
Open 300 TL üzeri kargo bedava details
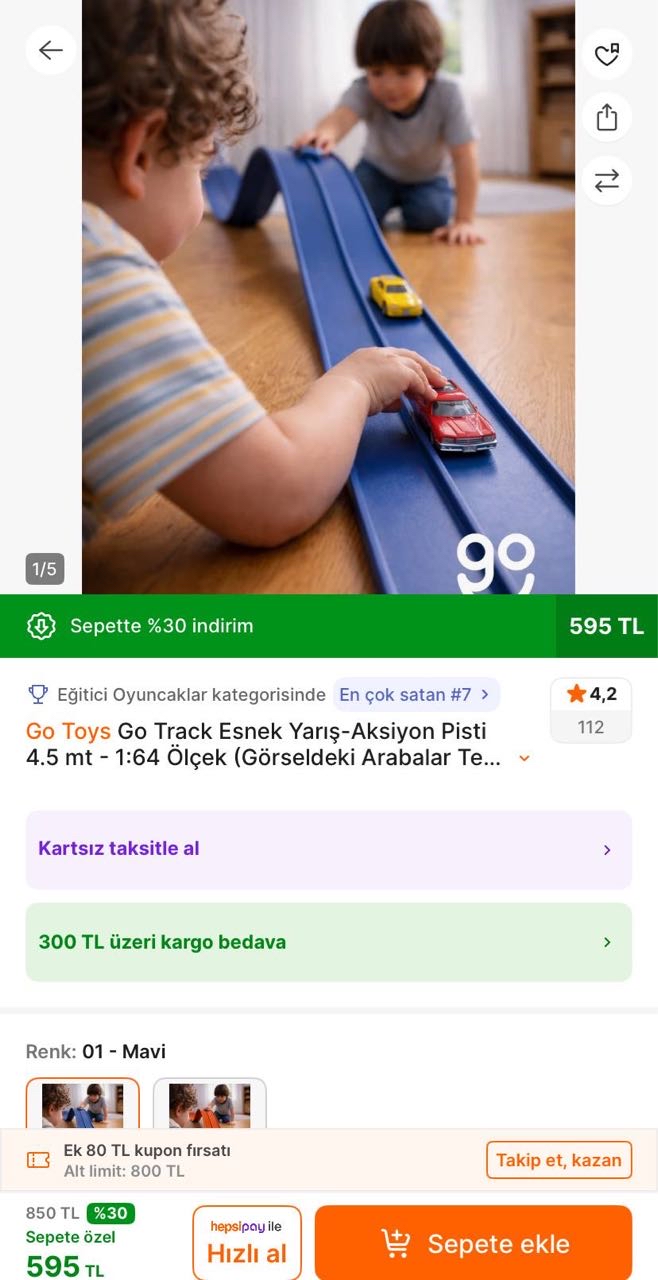[328, 942]
